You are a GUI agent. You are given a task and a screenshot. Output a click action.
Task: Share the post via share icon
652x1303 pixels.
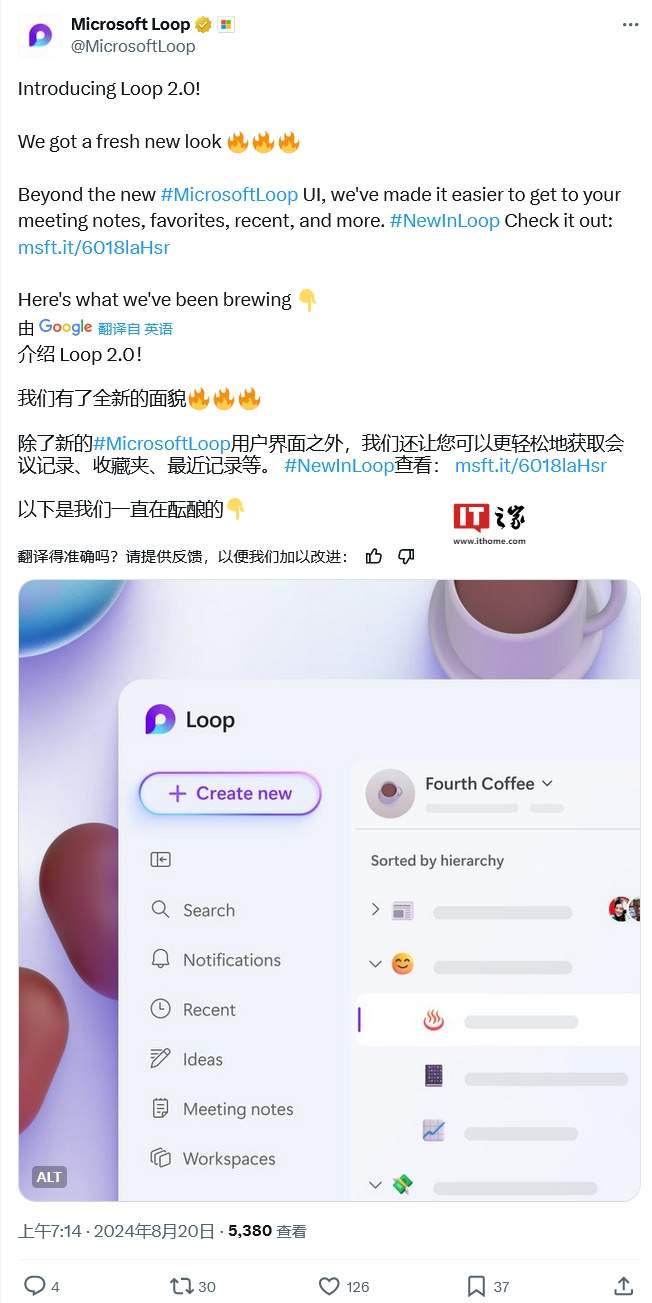point(623,1286)
